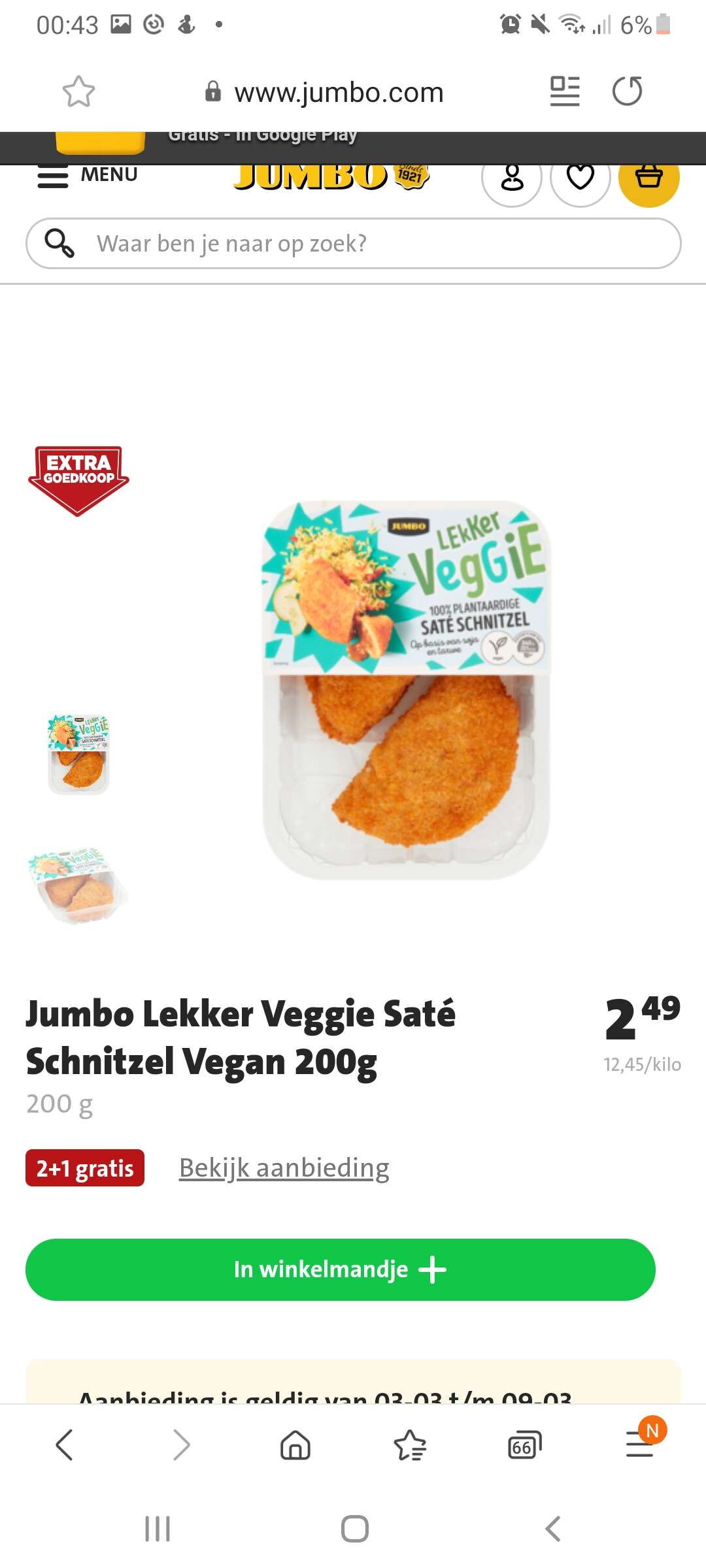Image resolution: width=706 pixels, height=1568 pixels.
Task: Open the Bekijk aanbieding link
Action: 284,1168
